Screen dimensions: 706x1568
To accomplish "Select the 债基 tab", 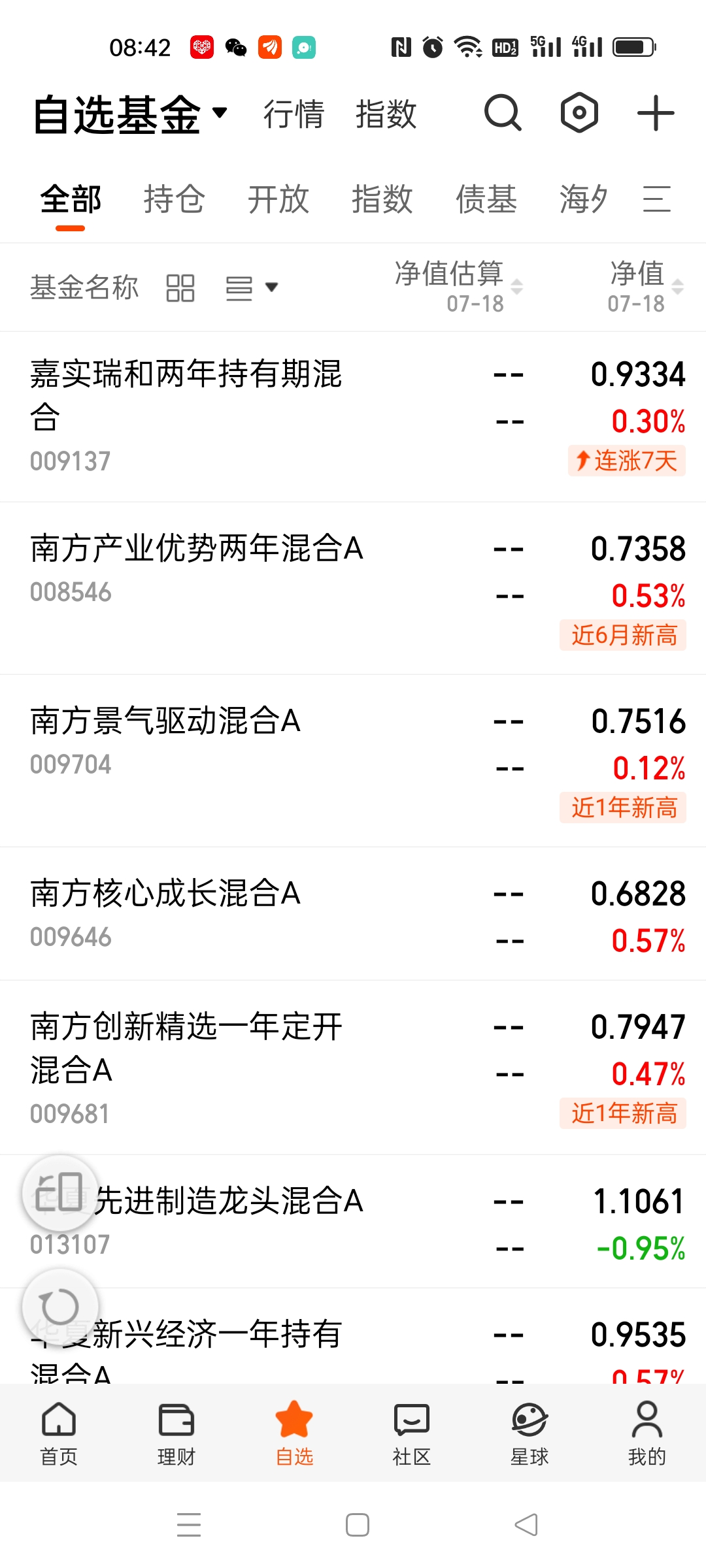I will pyautogui.click(x=486, y=199).
